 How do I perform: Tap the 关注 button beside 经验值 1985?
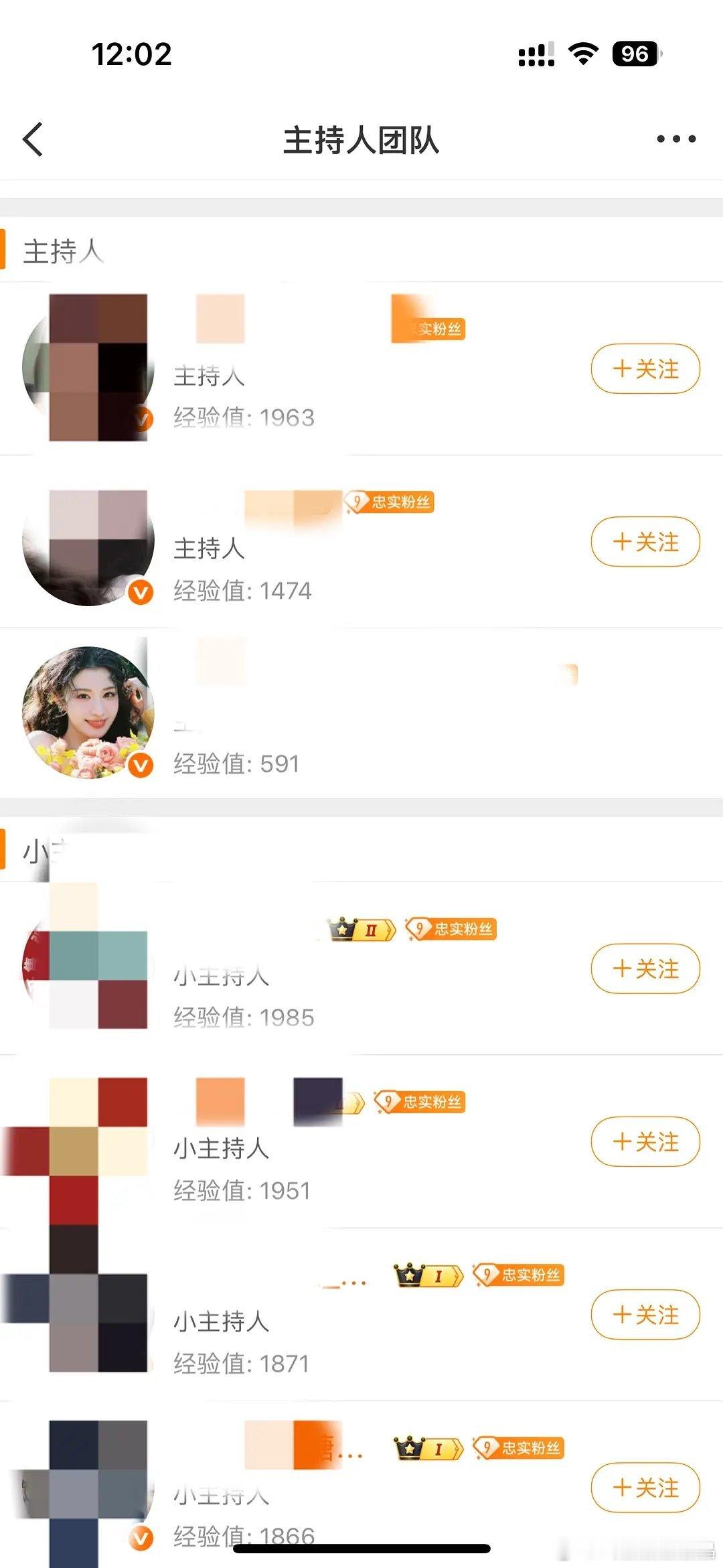(x=644, y=969)
